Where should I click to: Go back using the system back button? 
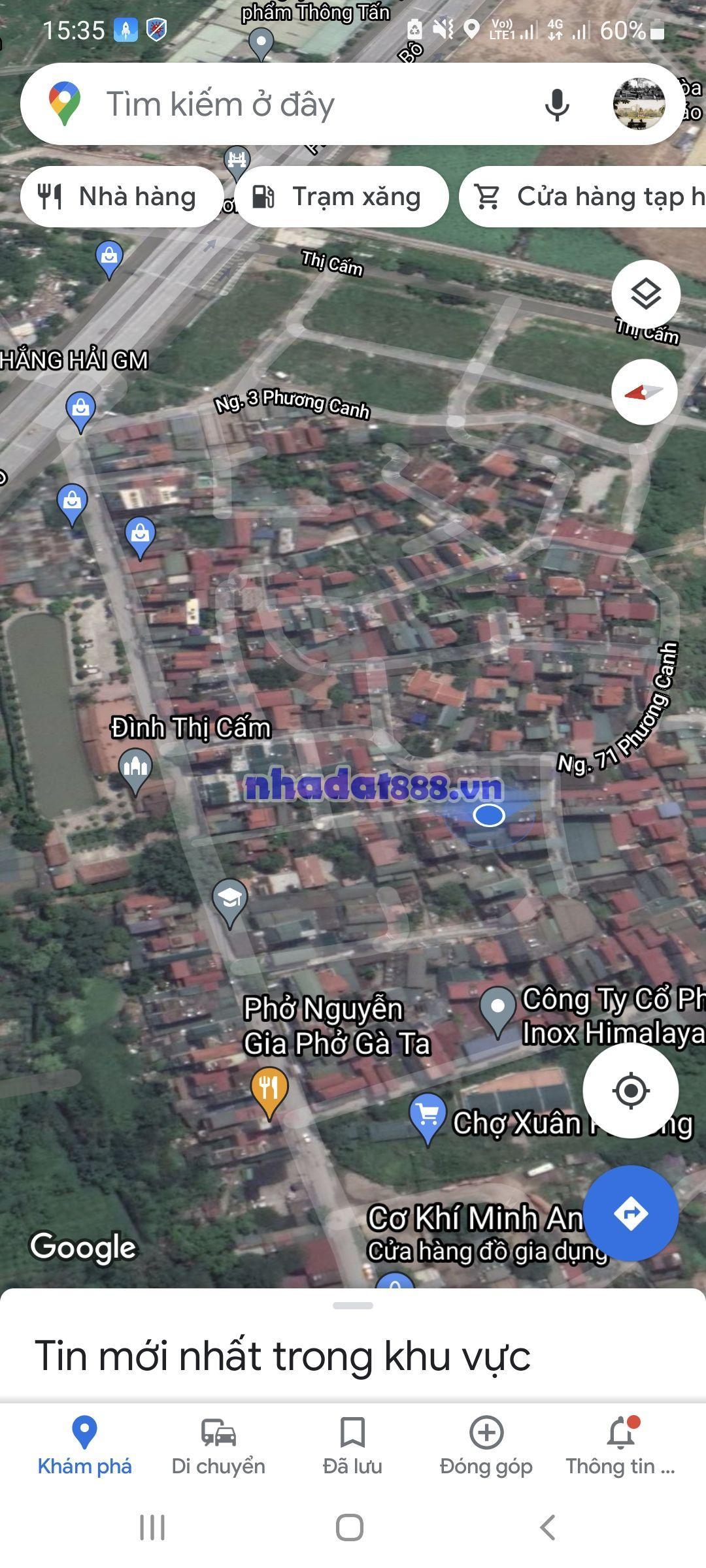coord(548,1527)
